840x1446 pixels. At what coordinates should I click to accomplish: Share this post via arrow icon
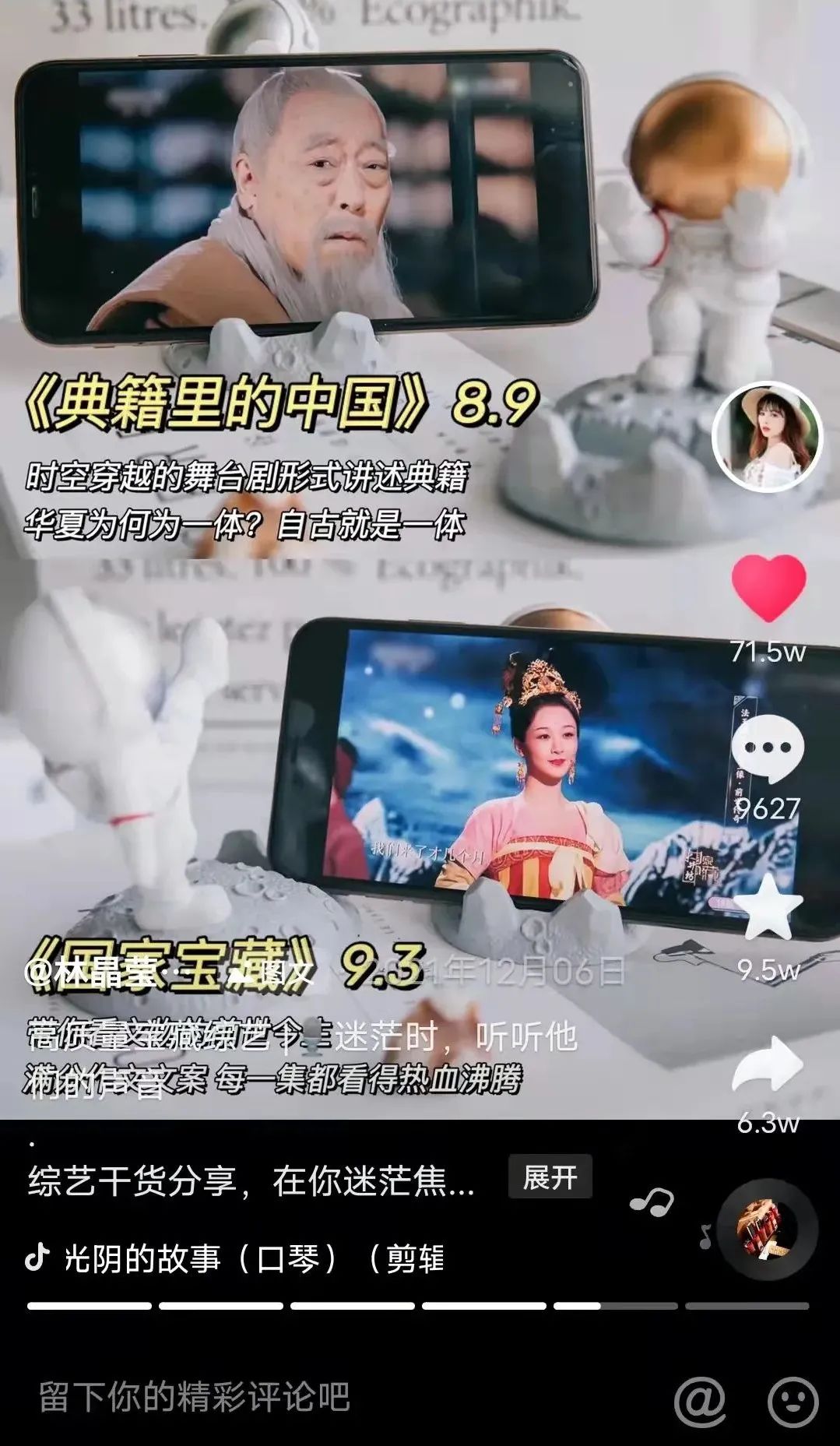point(768,1064)
